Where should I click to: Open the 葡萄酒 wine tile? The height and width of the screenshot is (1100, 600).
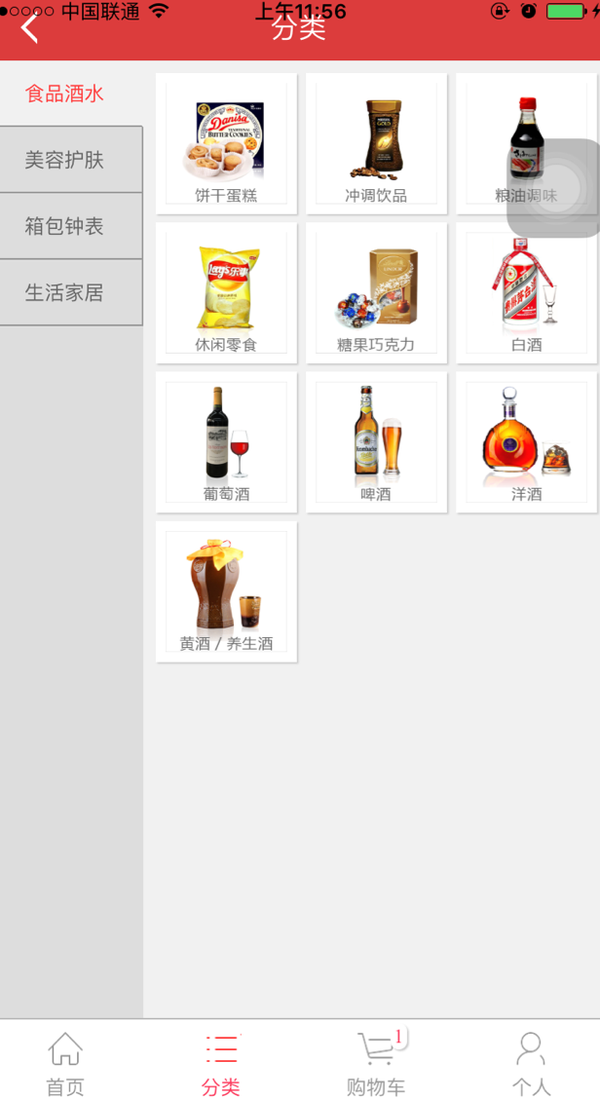click(226, 442)
